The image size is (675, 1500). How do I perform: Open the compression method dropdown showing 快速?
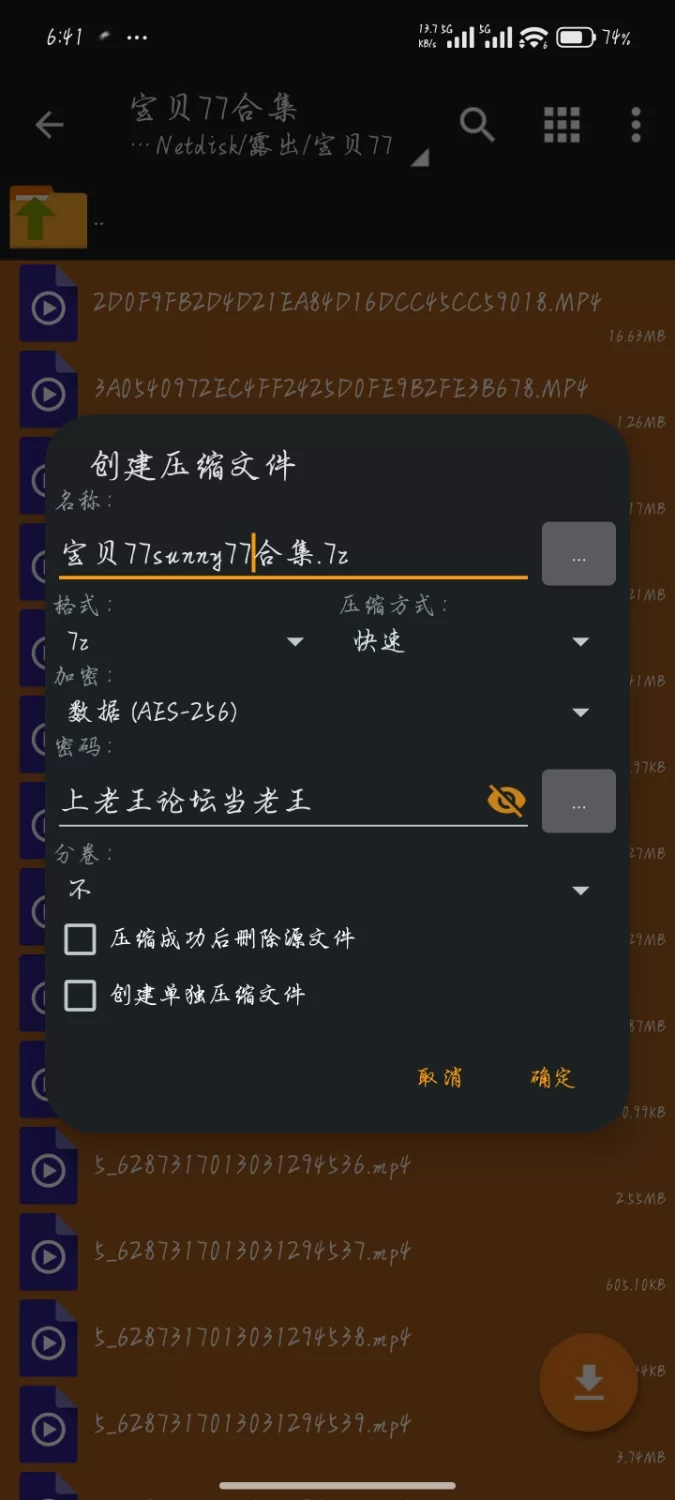point(470,641)
